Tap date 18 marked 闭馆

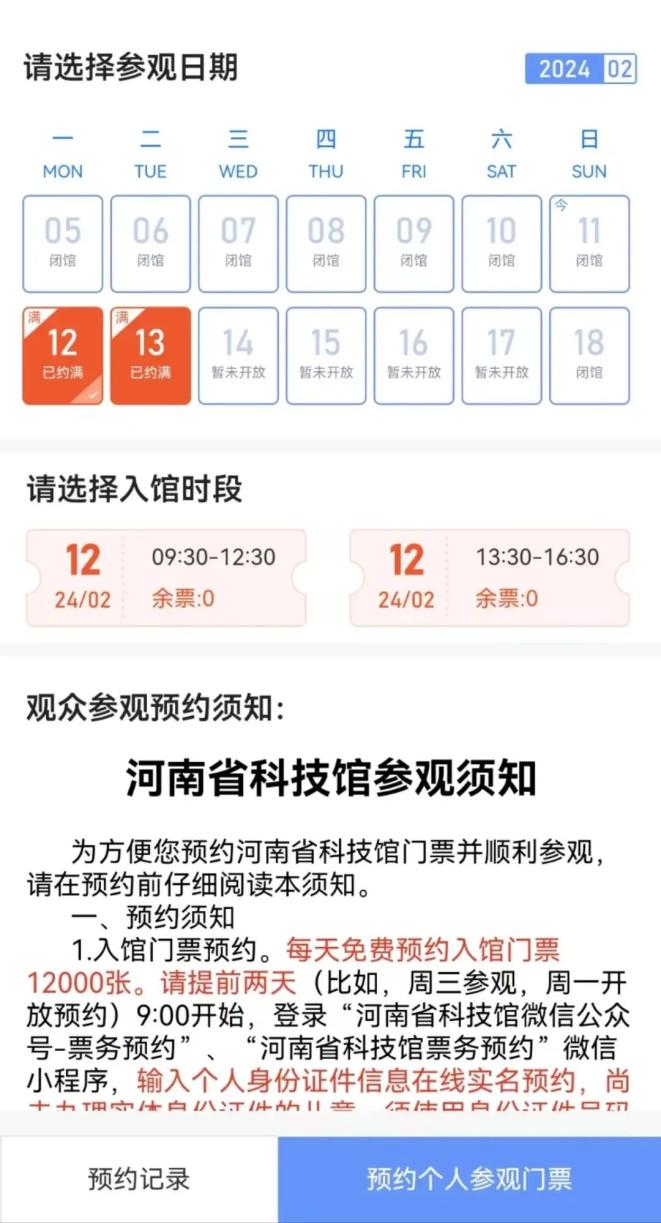click(589, 355)
